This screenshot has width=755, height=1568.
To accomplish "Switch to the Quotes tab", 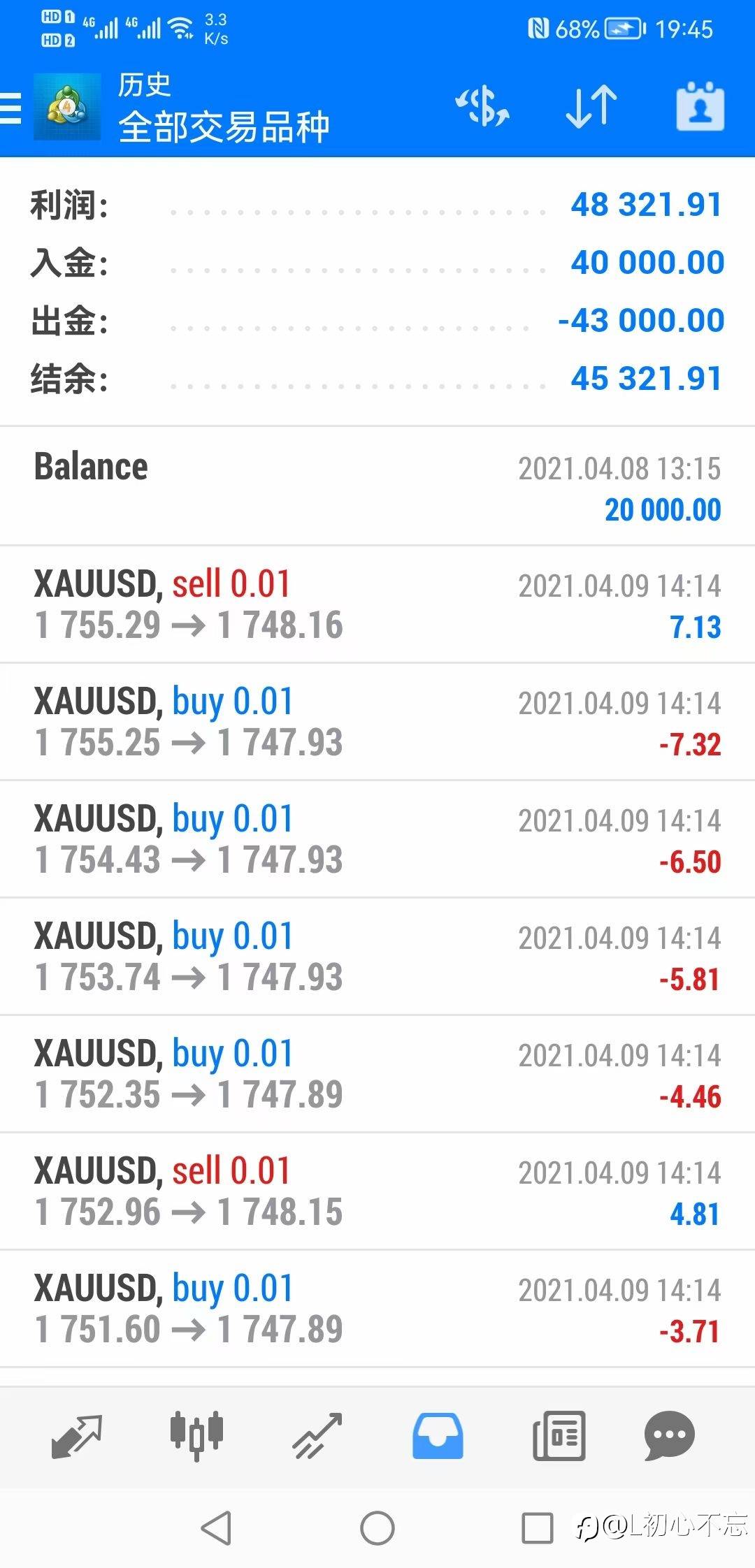I will [x=77, y=1436].
